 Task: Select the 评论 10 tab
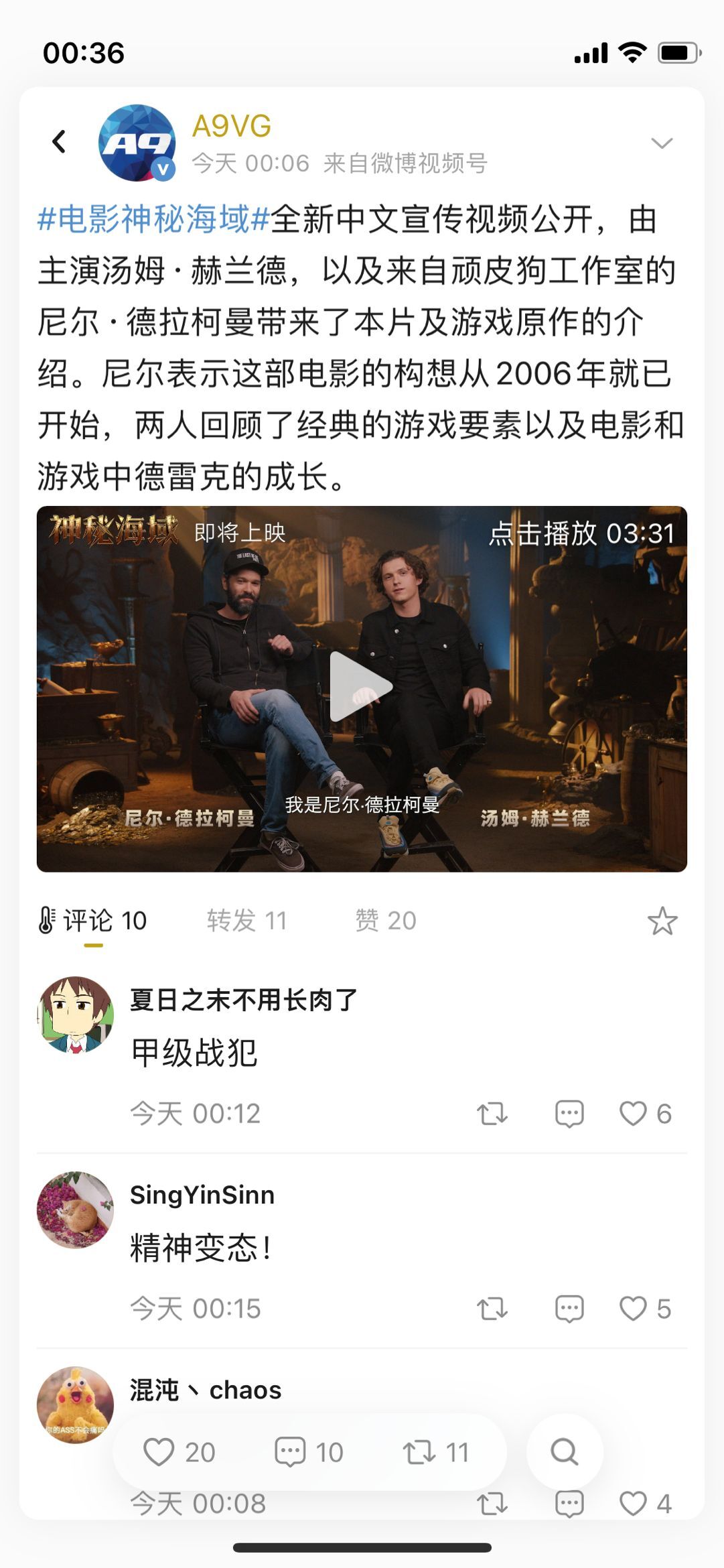(94, 921)
